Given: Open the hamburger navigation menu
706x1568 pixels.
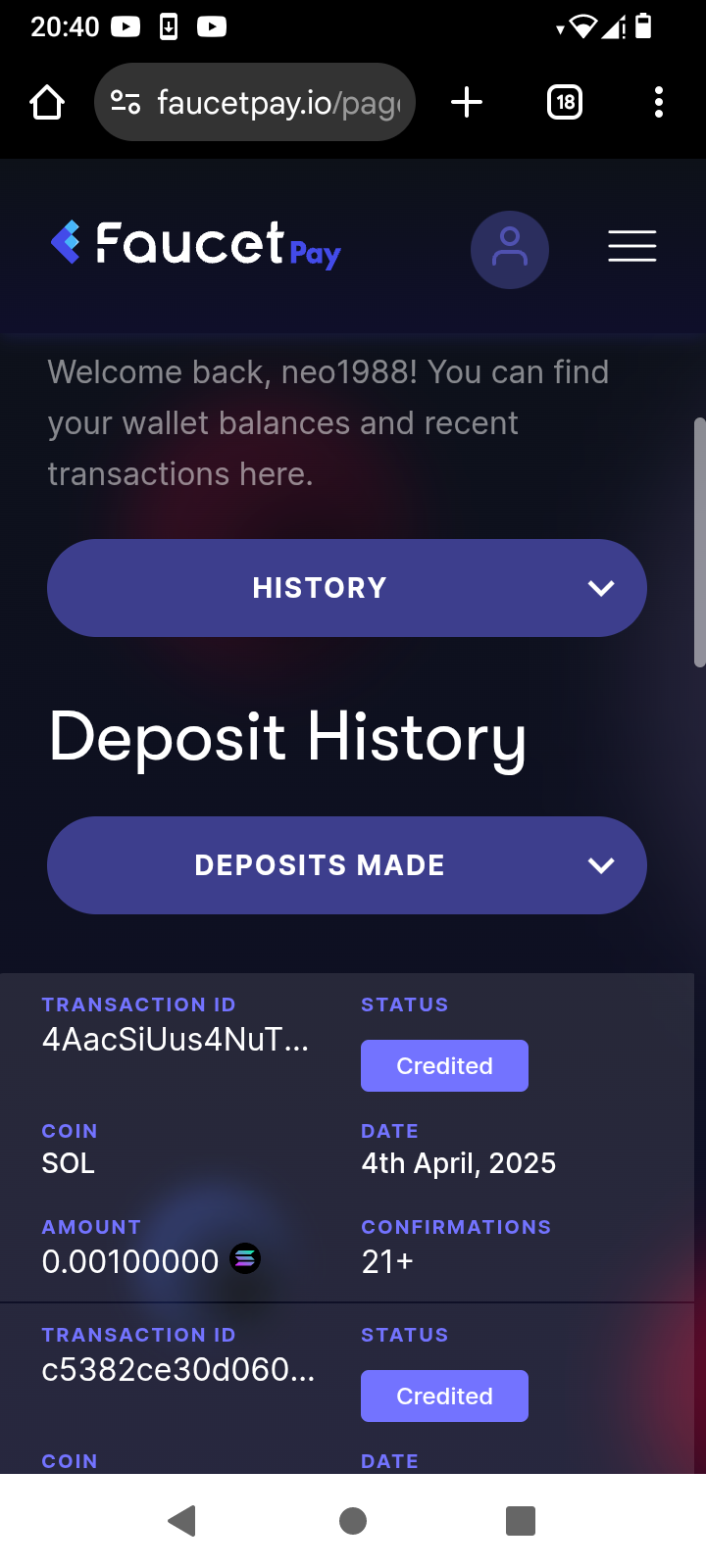Looking at the screenshot, I should [631, 246].
